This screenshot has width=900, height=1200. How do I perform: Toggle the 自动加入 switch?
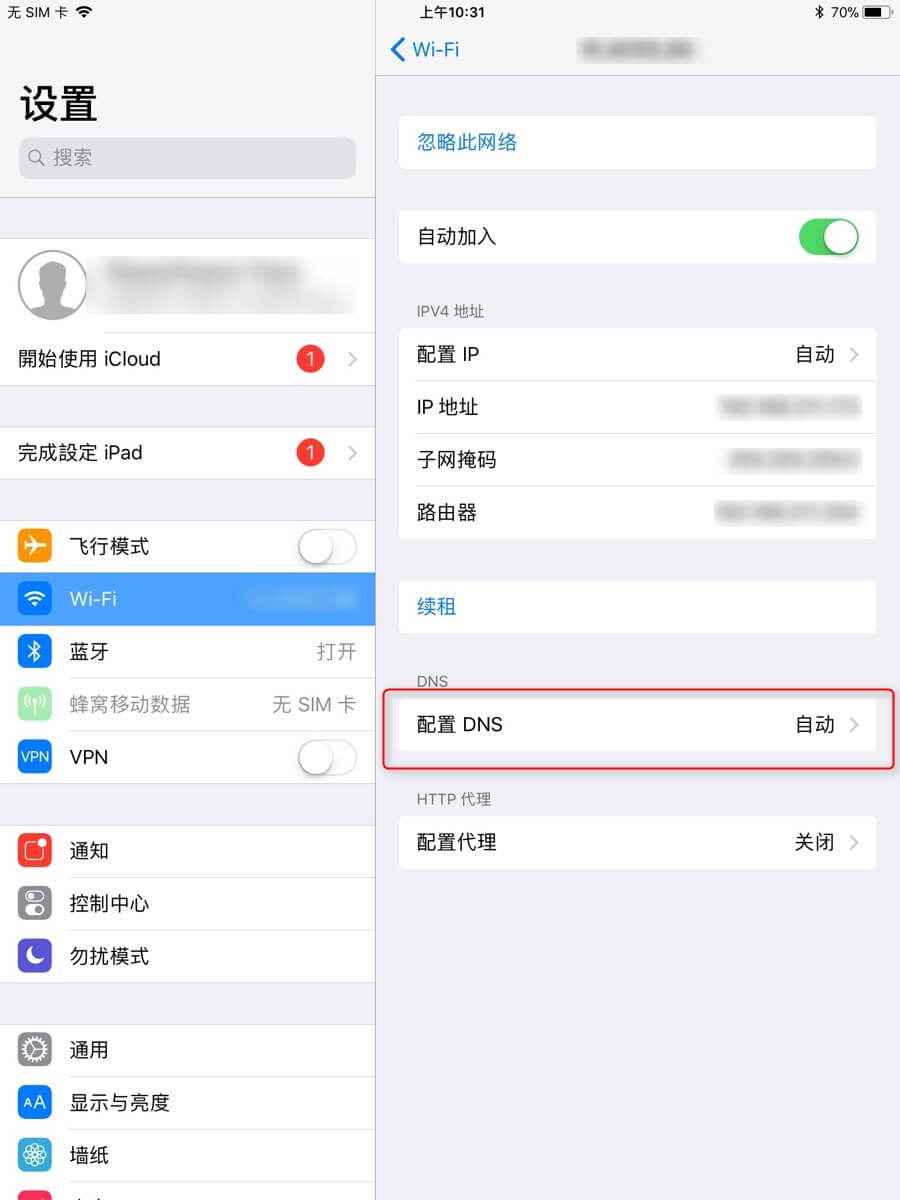(x=828, y=237)
